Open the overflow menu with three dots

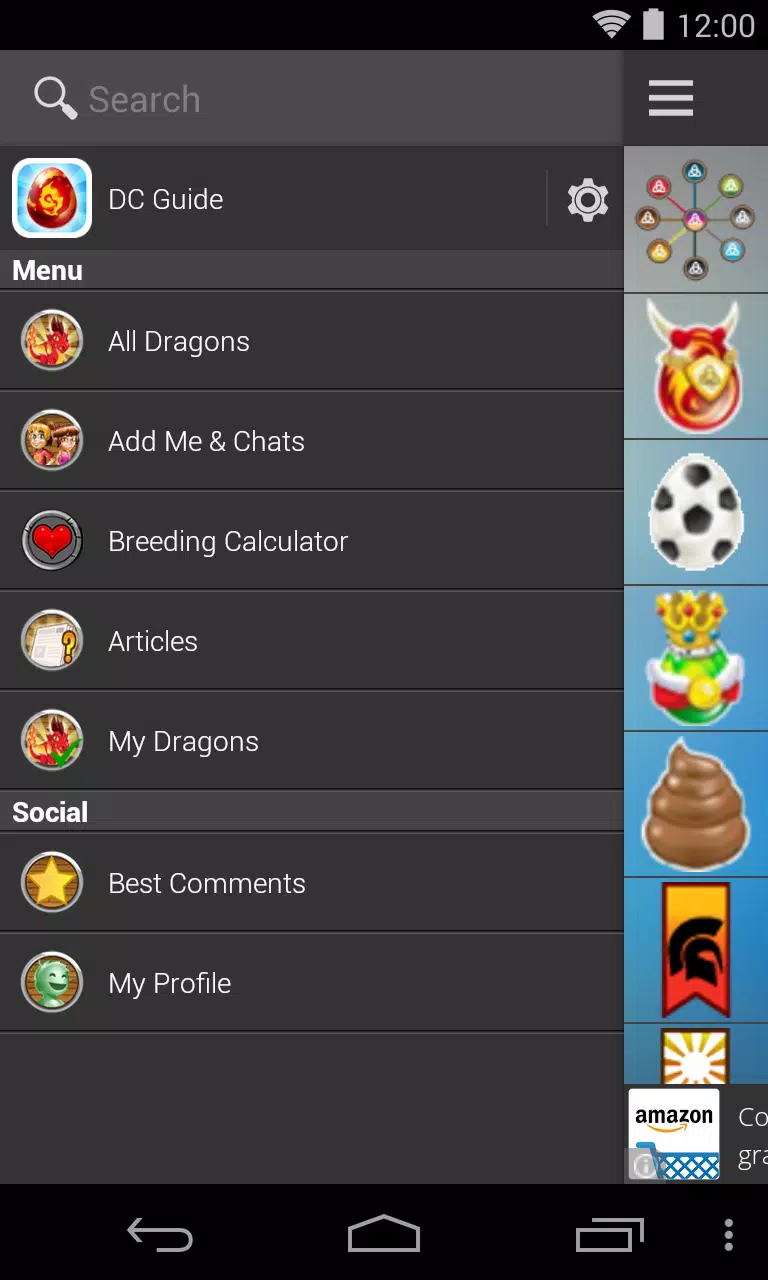728,1234
